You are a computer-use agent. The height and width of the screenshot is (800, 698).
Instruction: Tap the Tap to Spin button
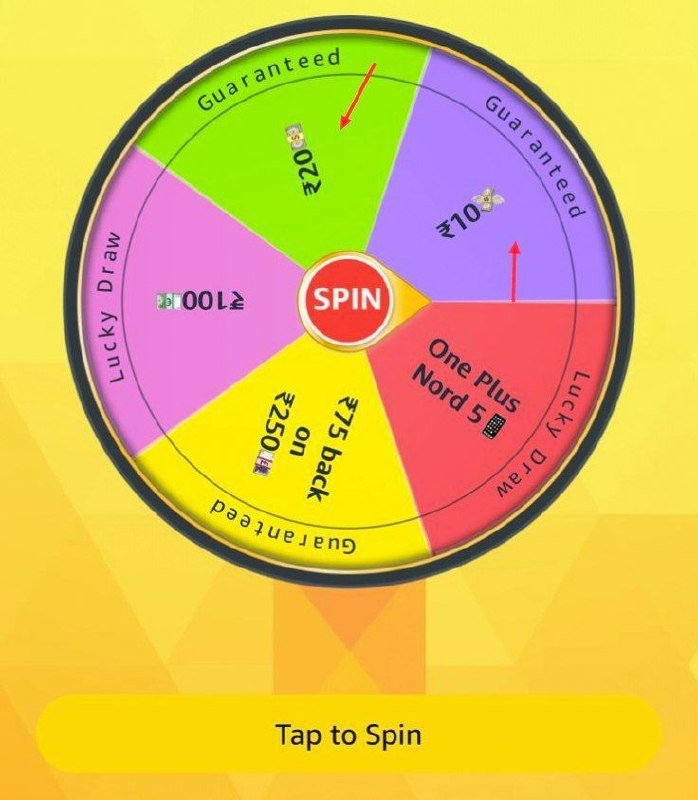[348, 736]
